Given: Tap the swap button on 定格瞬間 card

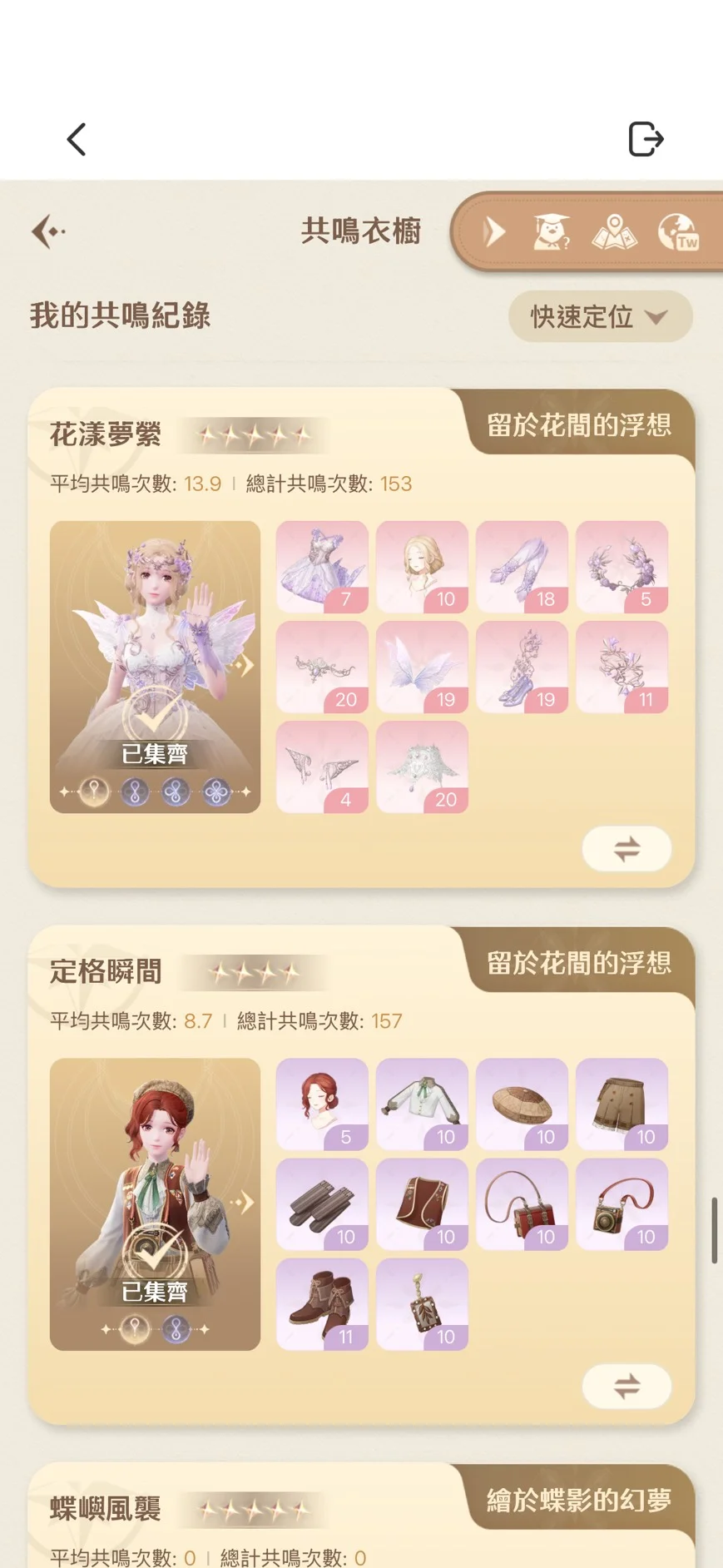Looking at the screenshot, I should click(x=626, y=1386).
